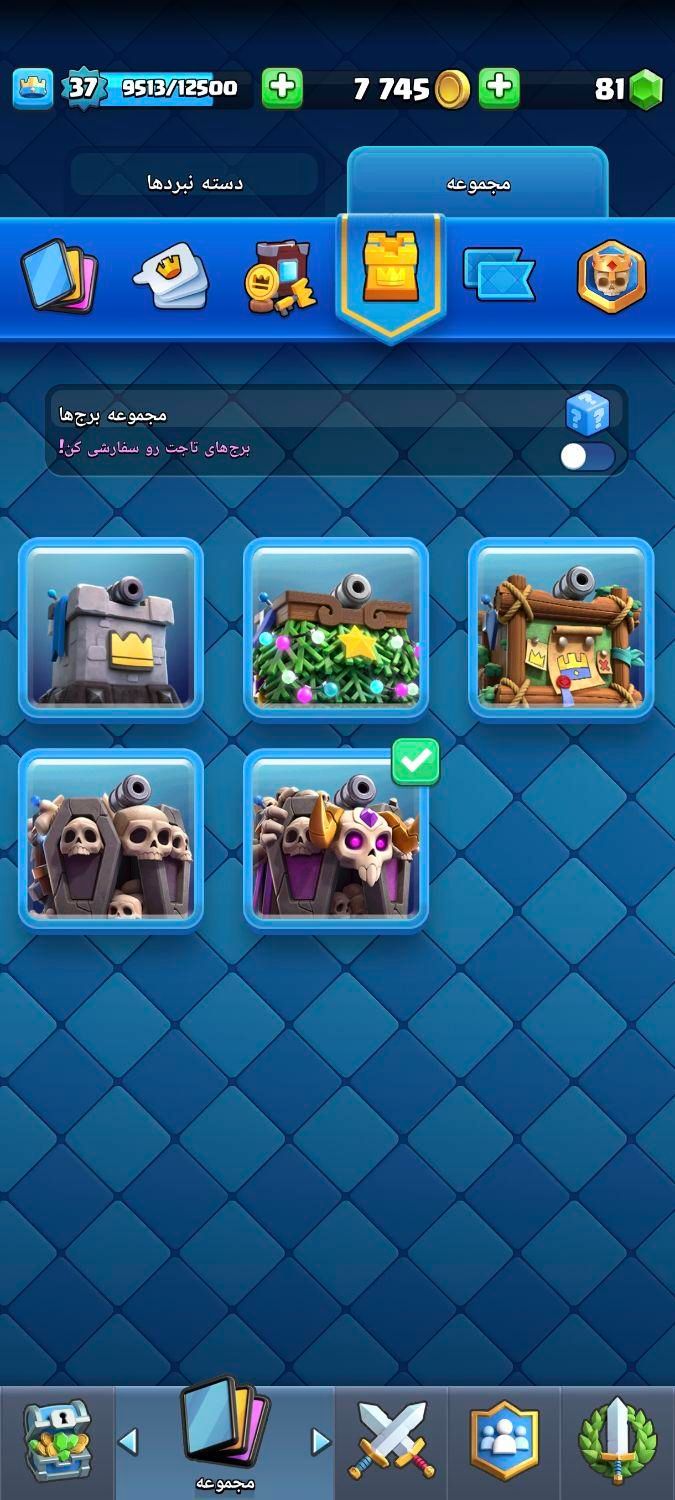Select the default grey stone tower skin

[111, 628]
